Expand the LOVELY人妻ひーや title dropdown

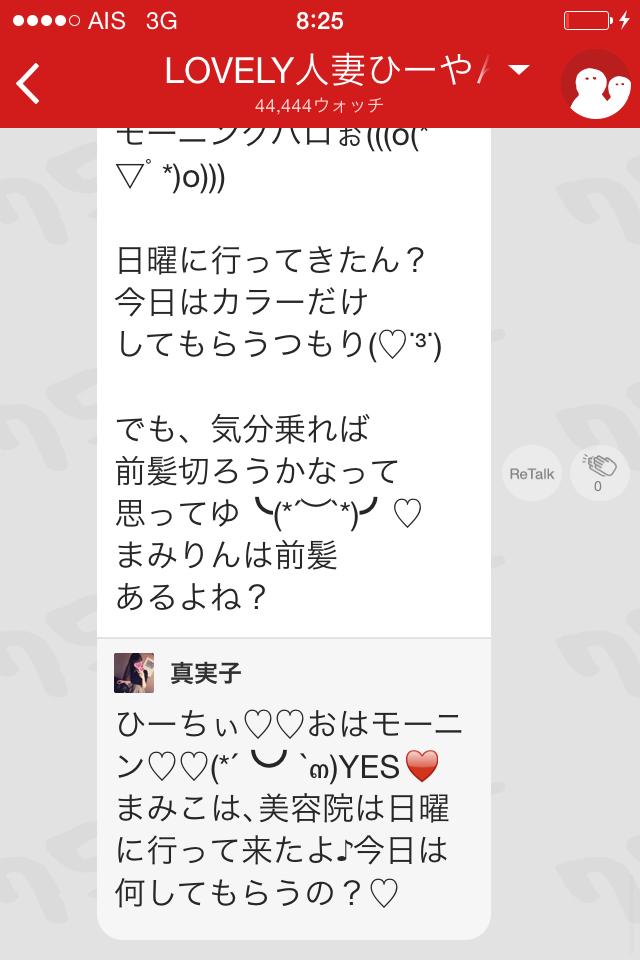(x=518, y=70)
